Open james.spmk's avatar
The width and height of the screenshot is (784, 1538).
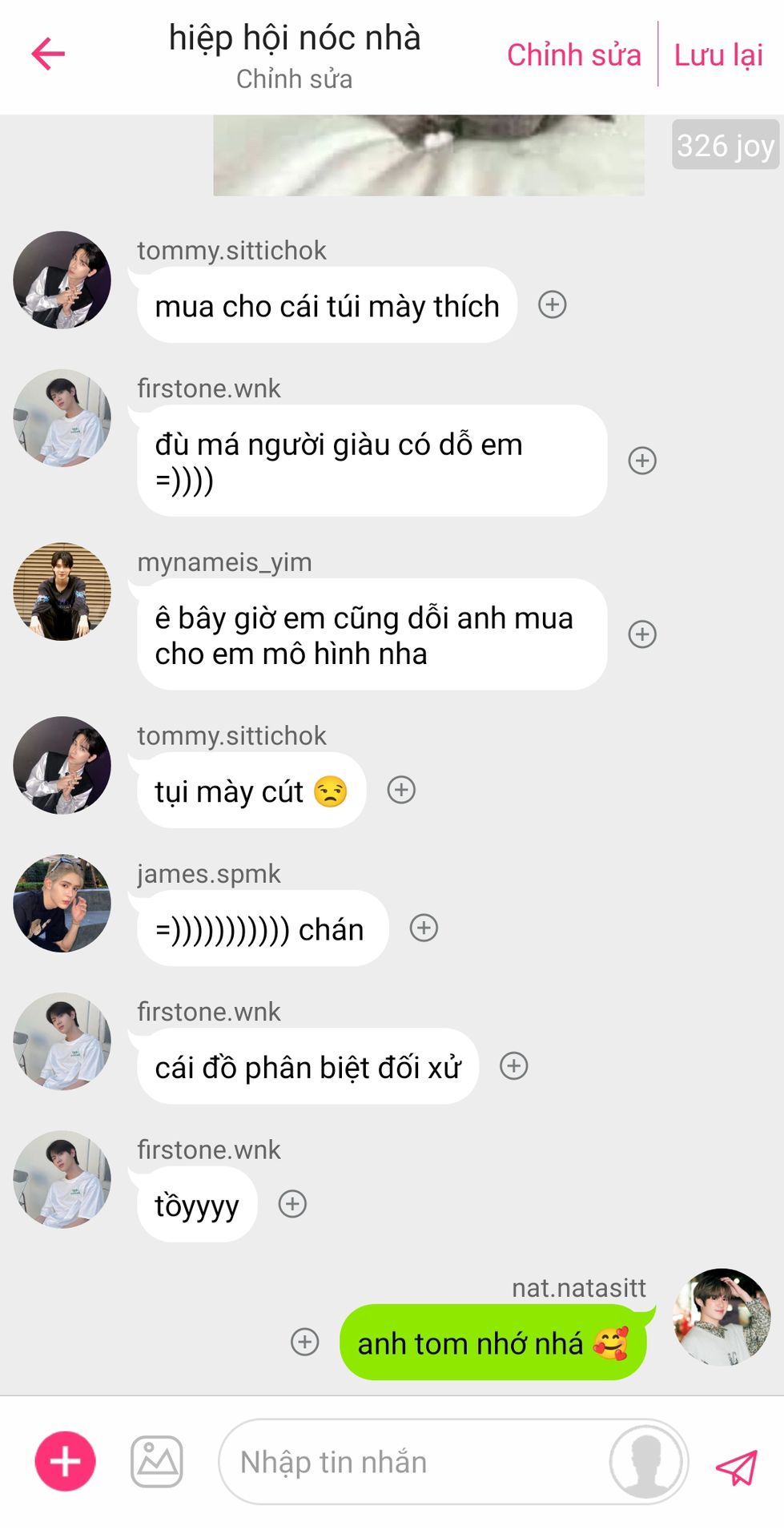(62, 904)
